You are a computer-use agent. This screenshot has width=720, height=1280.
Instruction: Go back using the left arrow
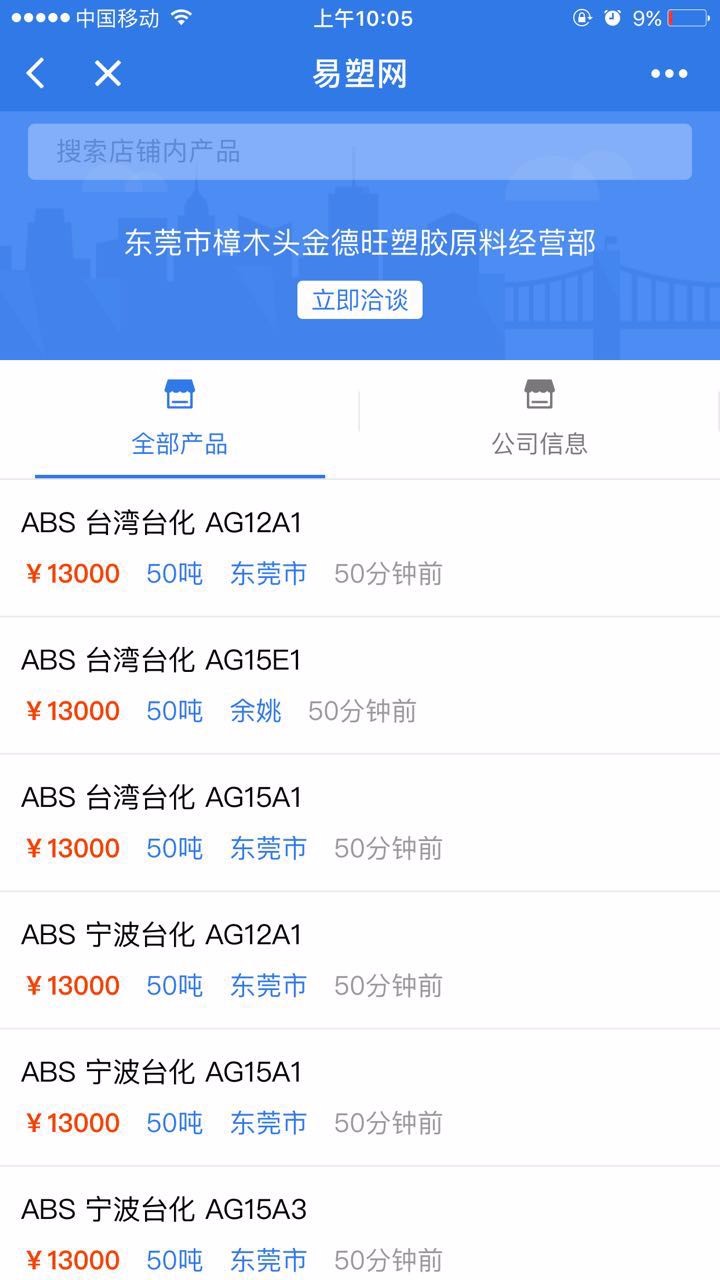36,73
